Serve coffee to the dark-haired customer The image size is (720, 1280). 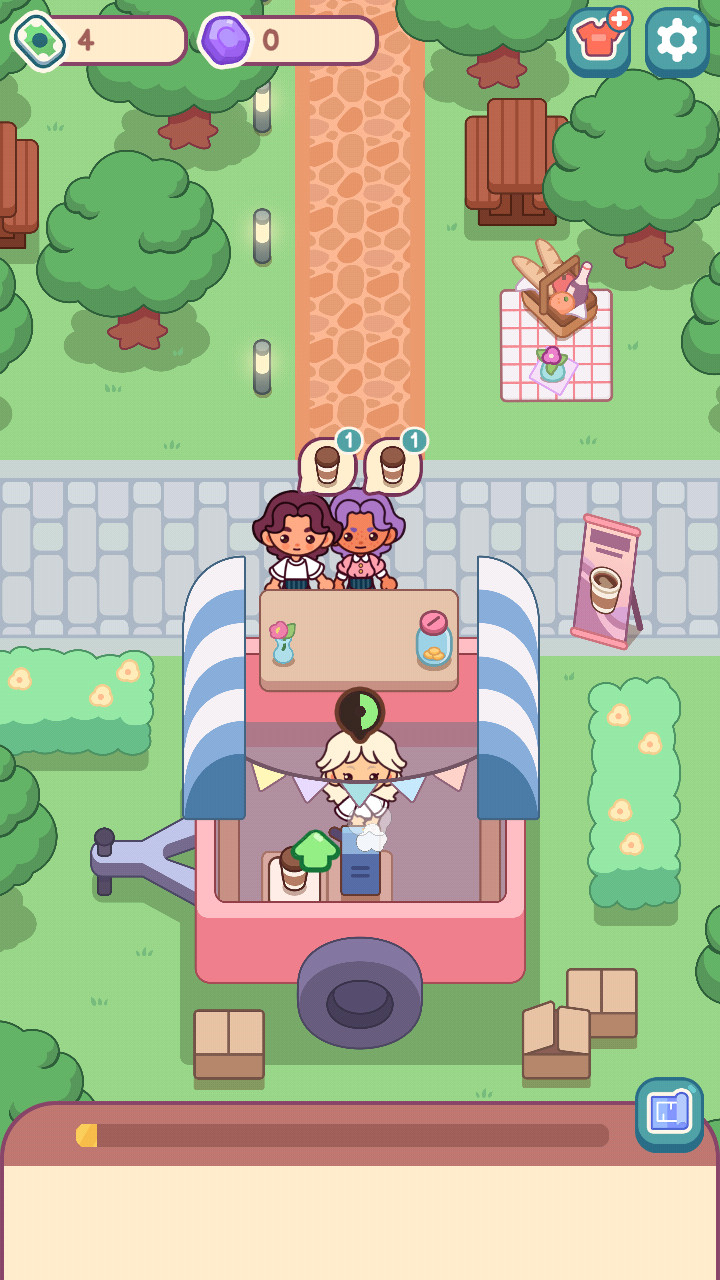coord(296,541)
